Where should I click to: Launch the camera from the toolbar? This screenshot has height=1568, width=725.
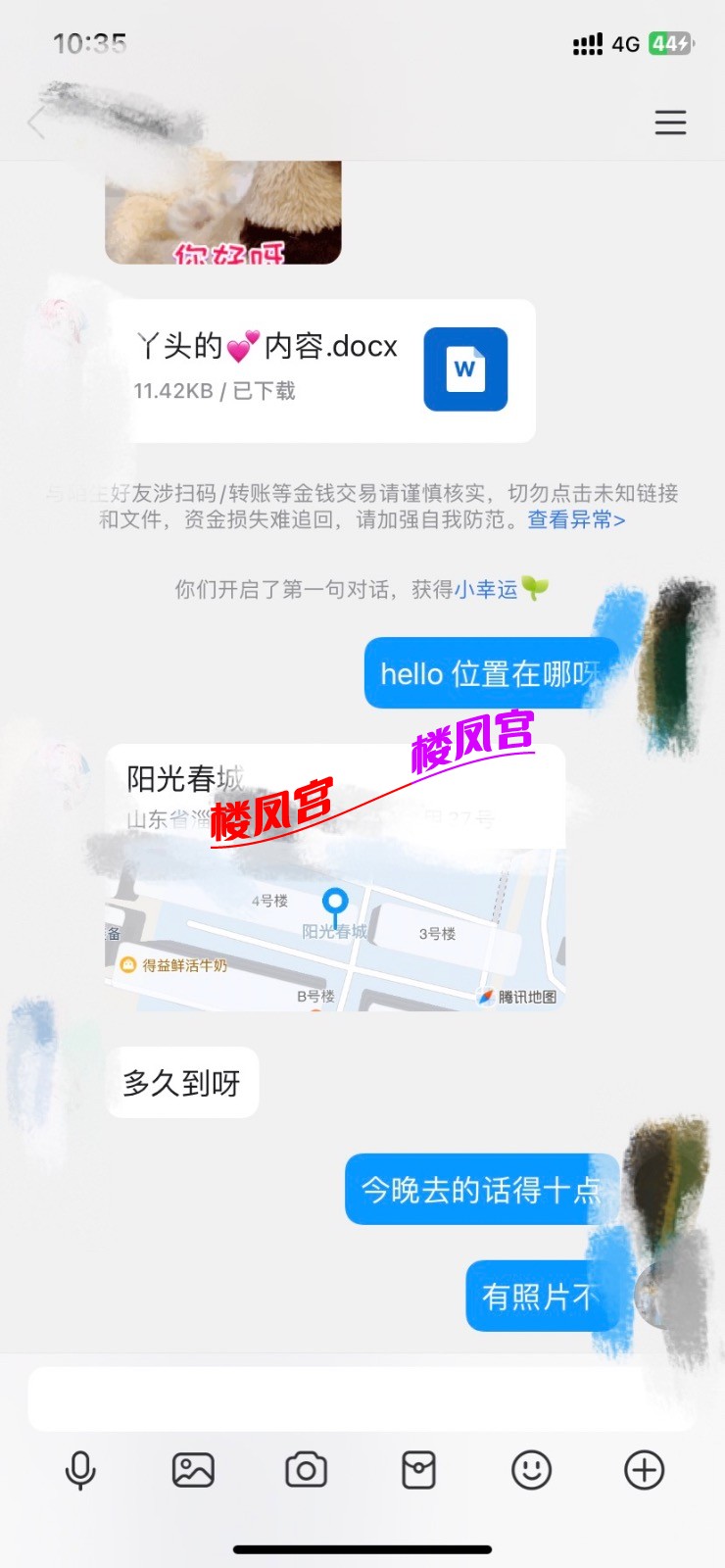(306, 1470)
